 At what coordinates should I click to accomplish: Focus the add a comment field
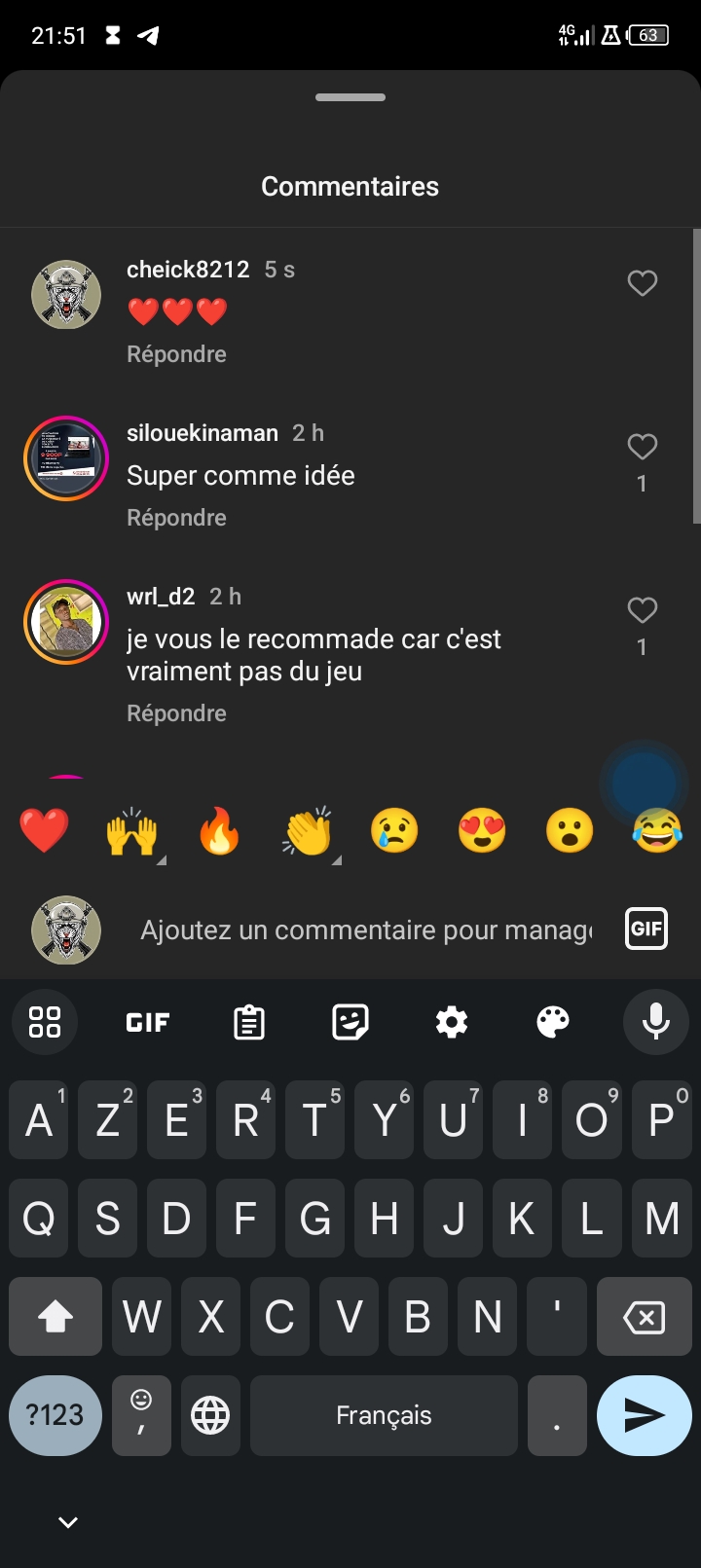[365, 930]
